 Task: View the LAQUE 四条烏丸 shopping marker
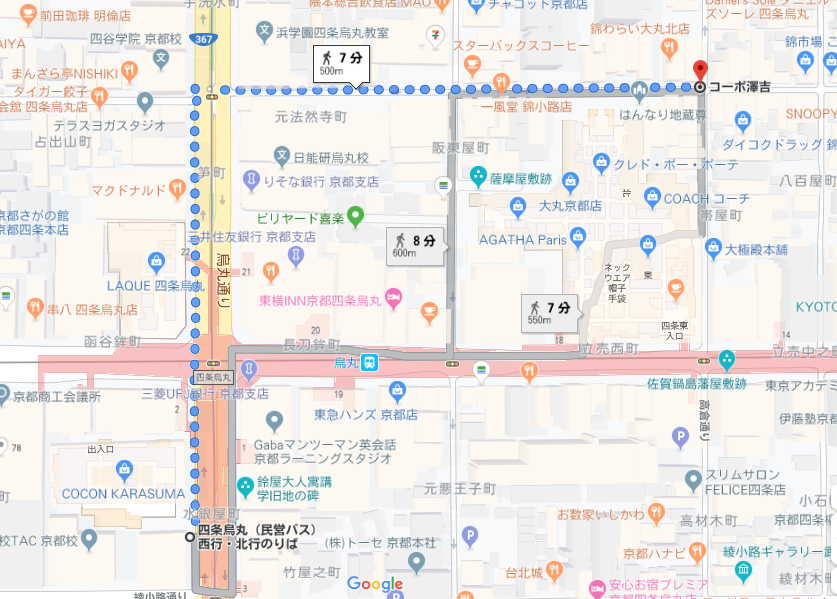157,263
